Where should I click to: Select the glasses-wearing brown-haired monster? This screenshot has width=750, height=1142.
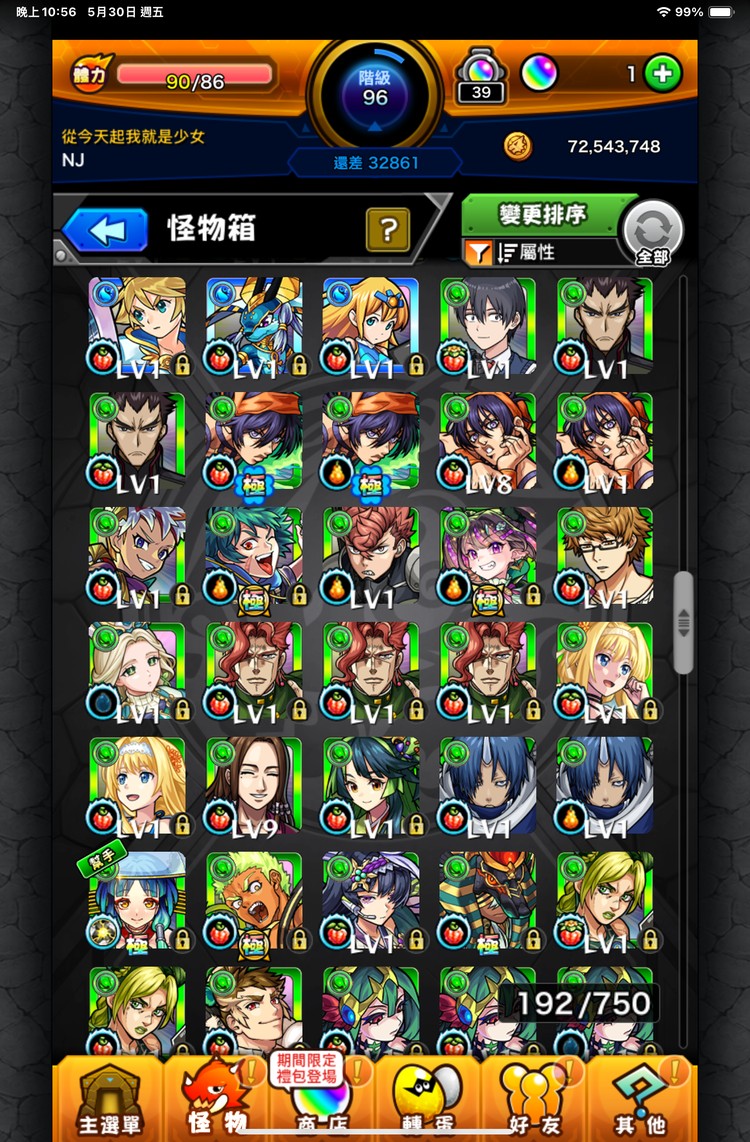point(605,555)
